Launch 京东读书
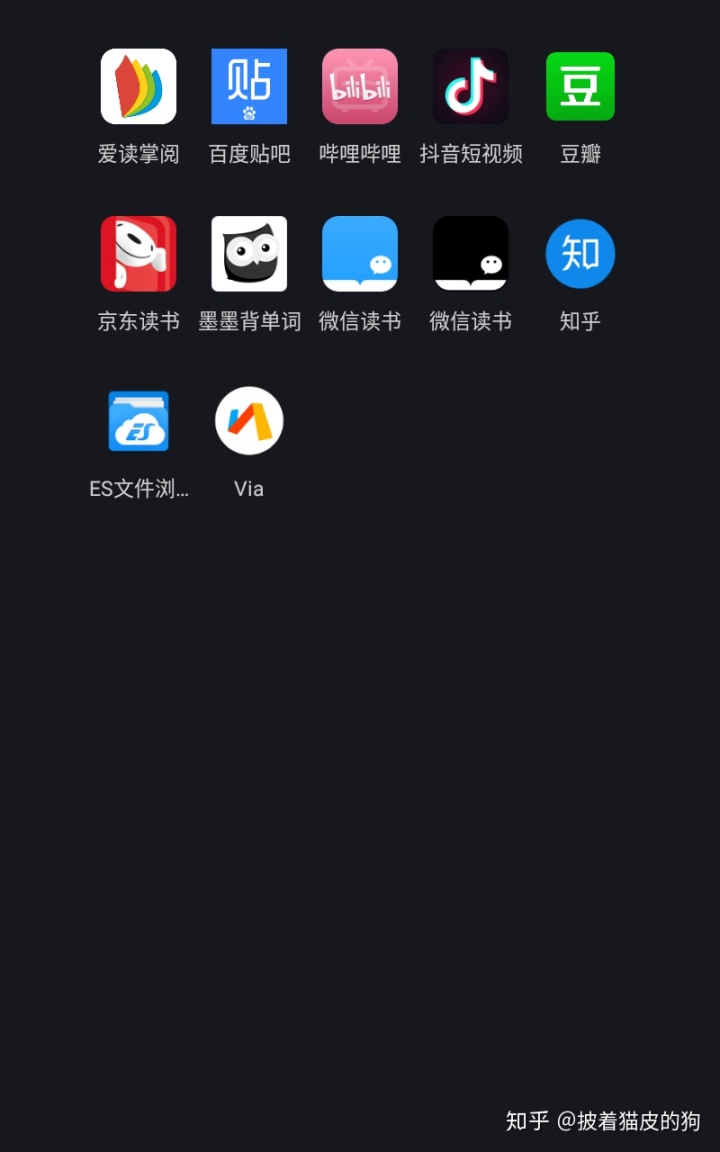Screen dimensions: 720x1152 (x=138, y=254)
